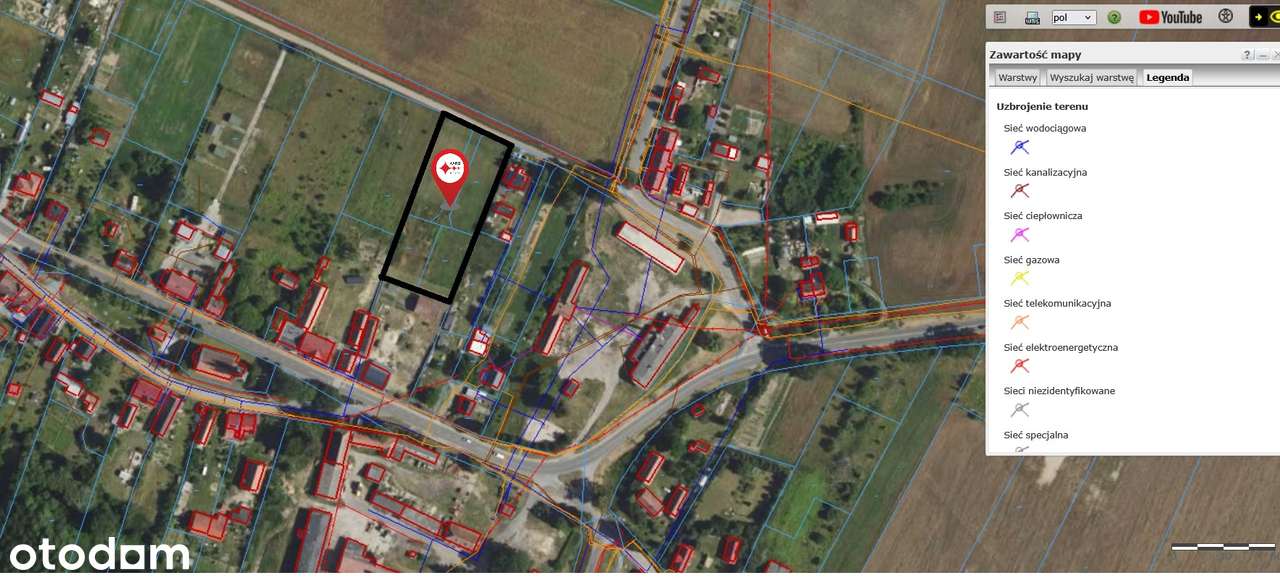
Task: Open the YouTube link in toolbar
Action: (1170, 17)
